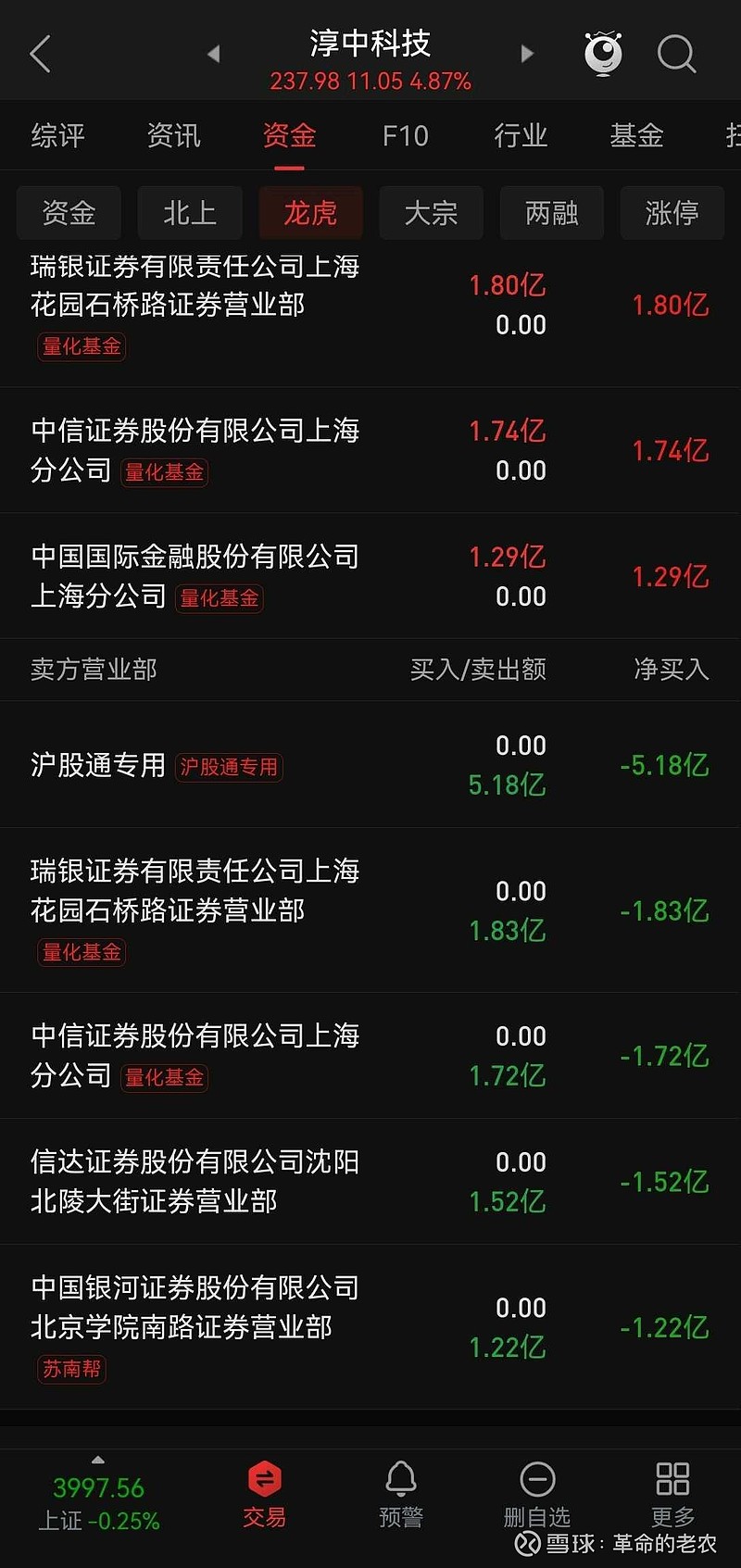Open the F10 tab
Image resolution: width=741 pixels, height=1568 pixels.
[405, 136]
